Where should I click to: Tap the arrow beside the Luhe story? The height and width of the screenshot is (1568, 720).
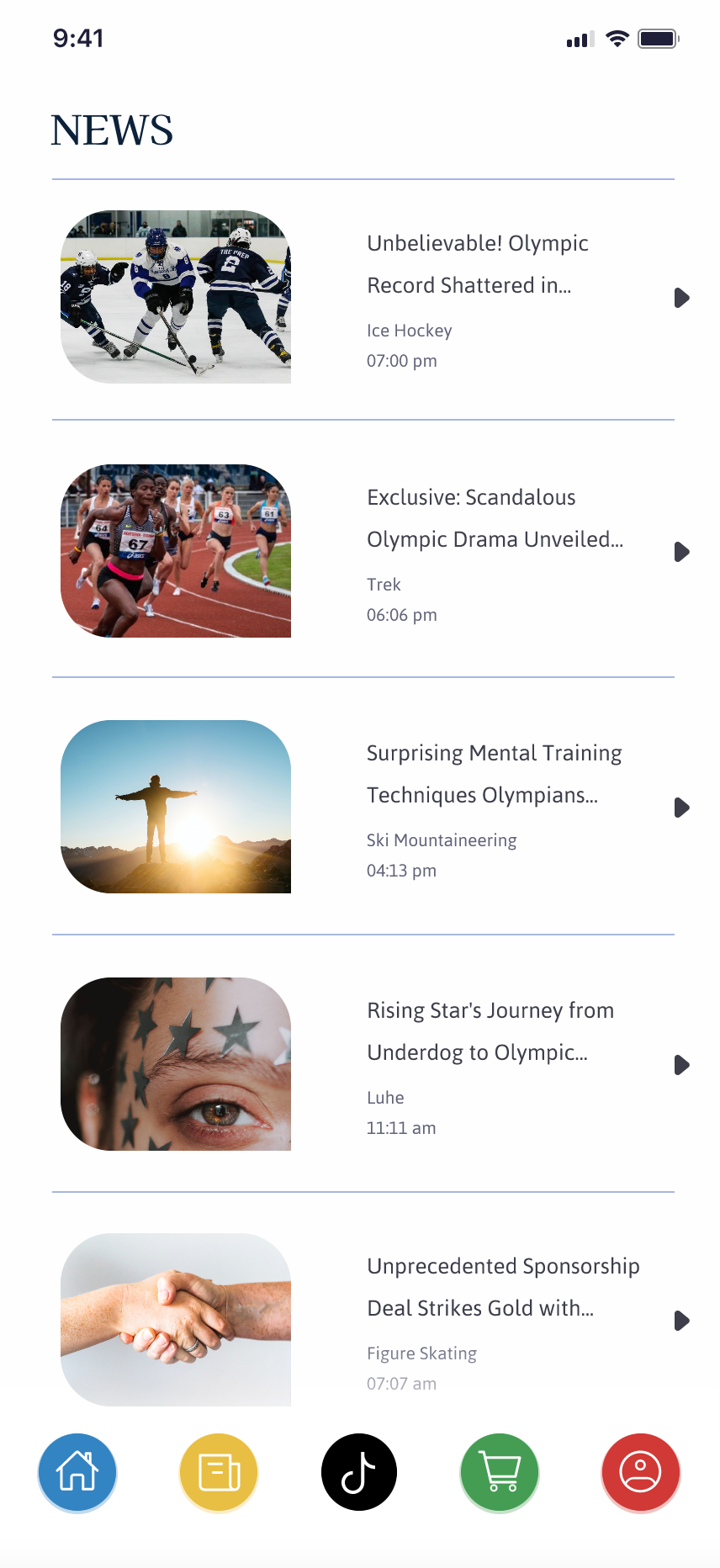[681, 1065]
